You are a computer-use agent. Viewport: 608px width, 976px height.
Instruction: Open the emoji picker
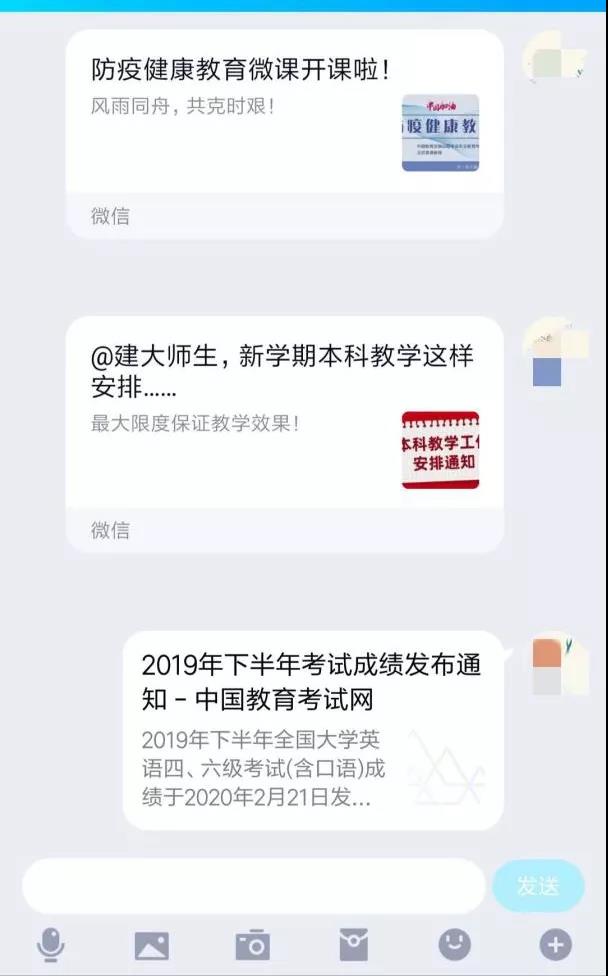pos(454,944)
